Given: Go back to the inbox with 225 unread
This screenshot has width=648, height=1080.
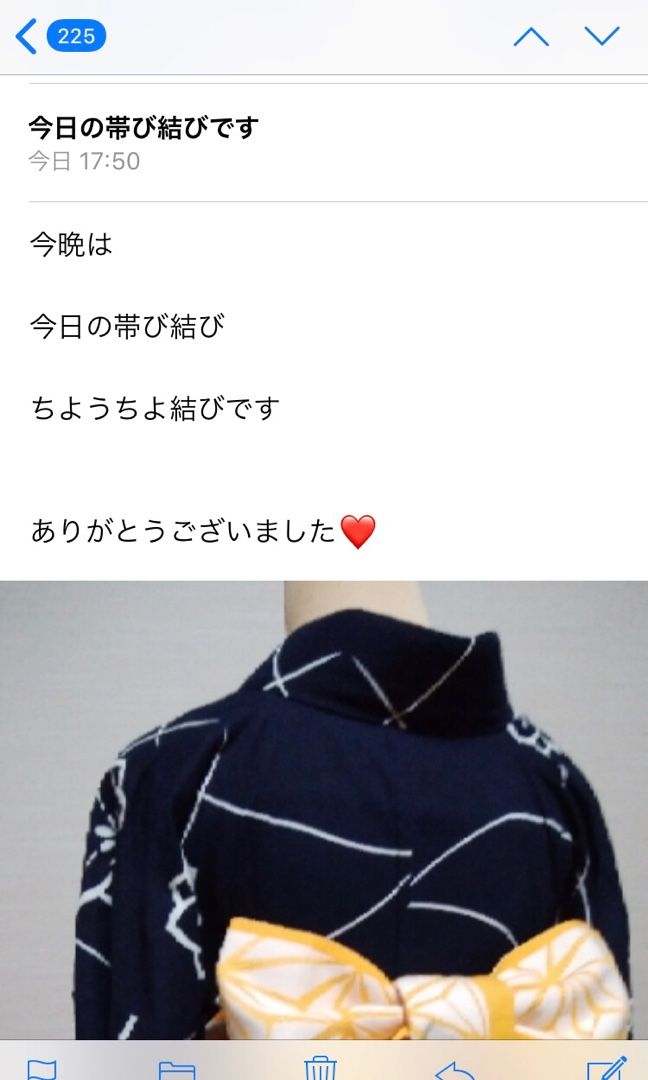Looking at the screenshot, I should pos(60,36).
